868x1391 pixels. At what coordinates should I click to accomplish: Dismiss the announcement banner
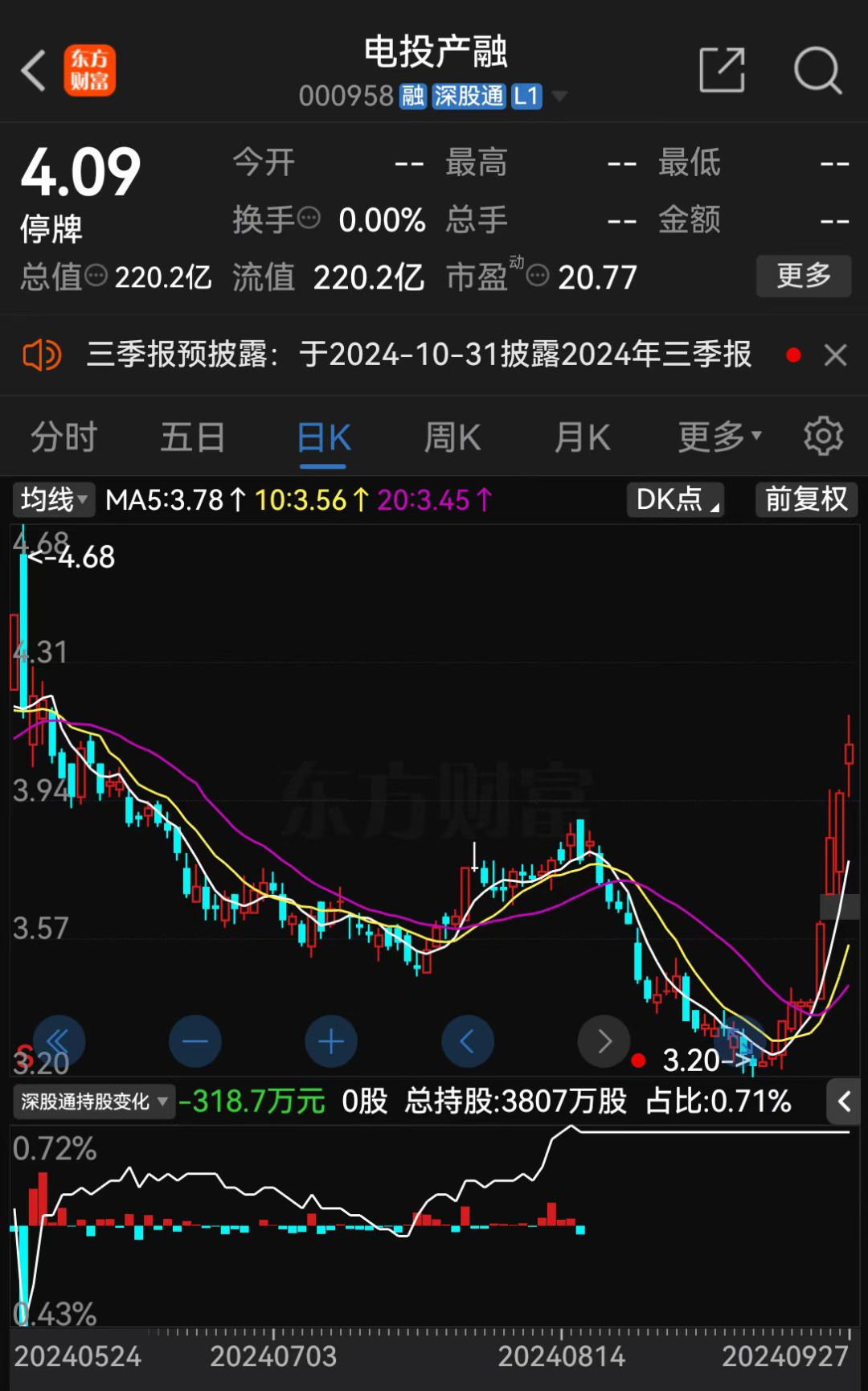835,355
